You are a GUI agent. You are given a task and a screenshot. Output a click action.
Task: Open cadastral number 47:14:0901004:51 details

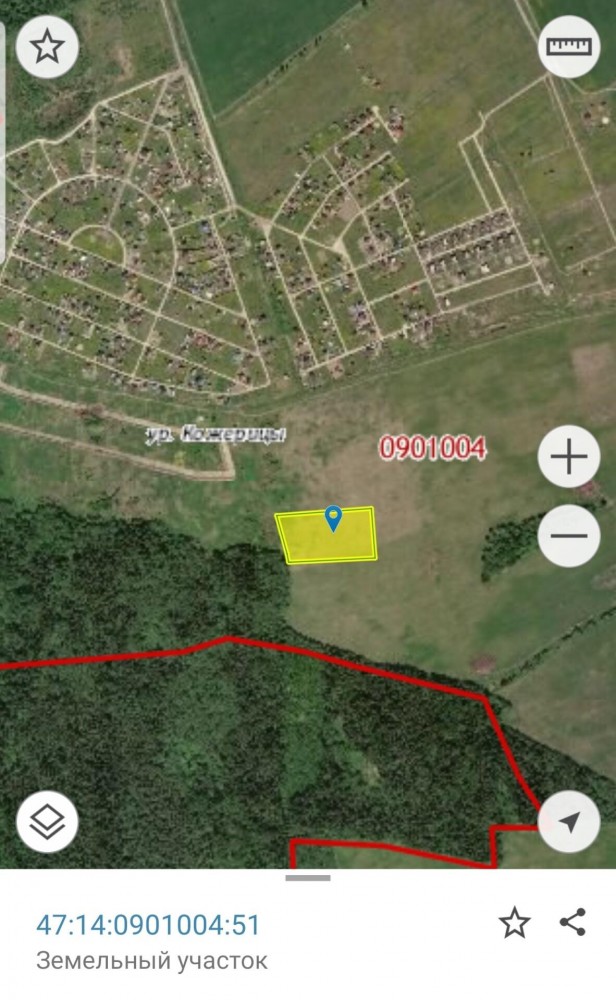coord(148,925)
